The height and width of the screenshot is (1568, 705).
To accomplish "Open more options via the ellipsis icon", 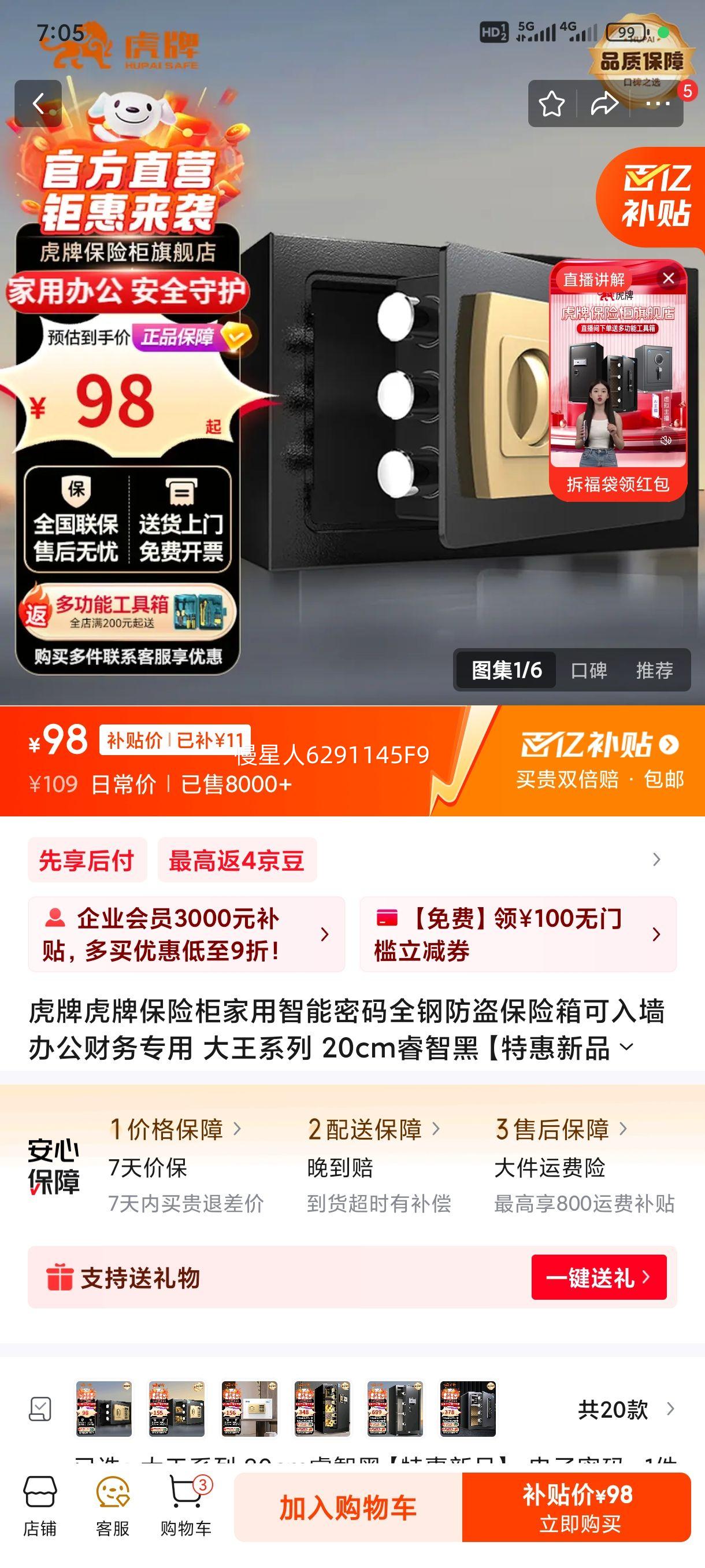I will pos(655,103).
